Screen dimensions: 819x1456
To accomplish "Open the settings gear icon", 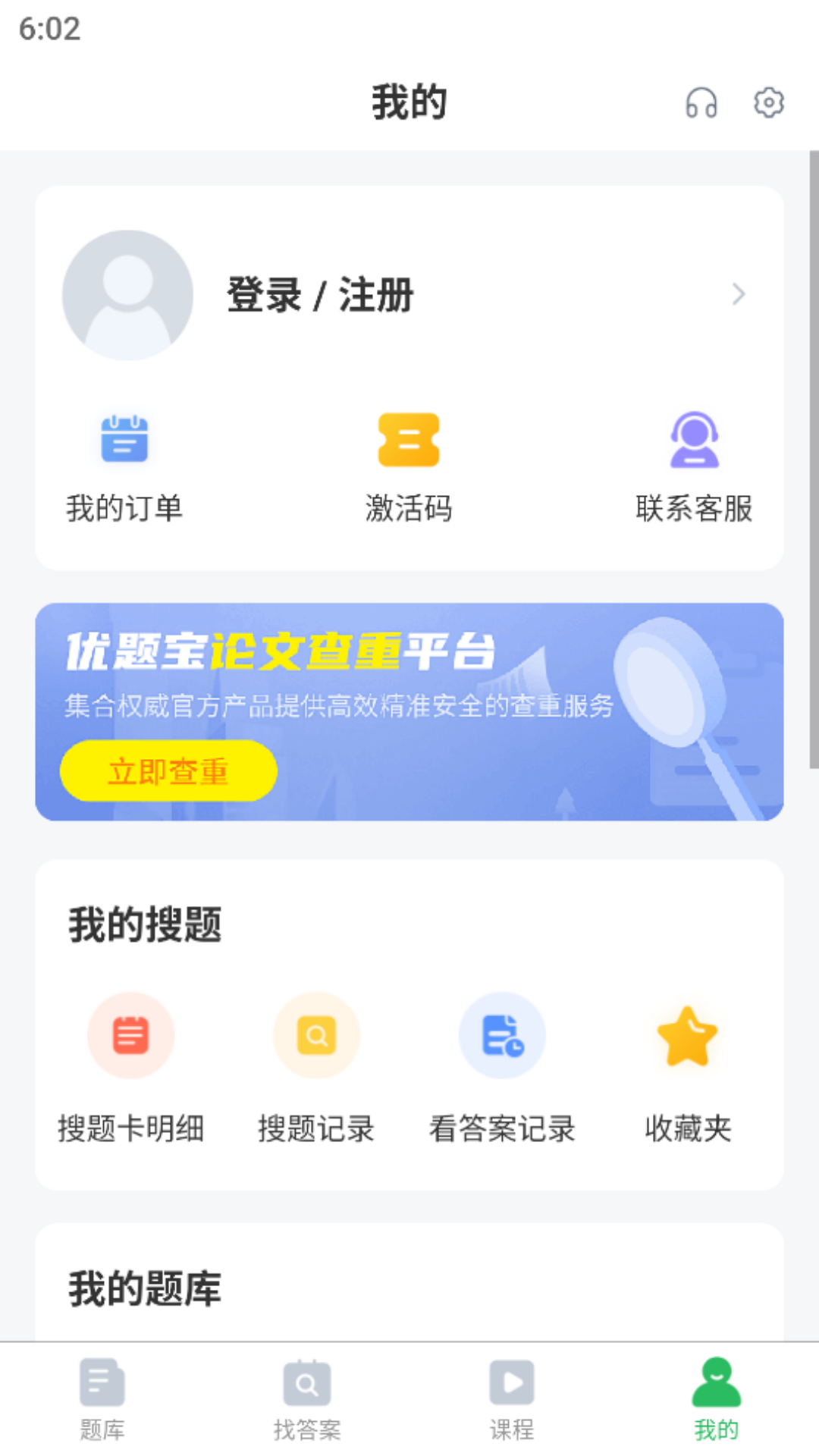I will [768, 101].
